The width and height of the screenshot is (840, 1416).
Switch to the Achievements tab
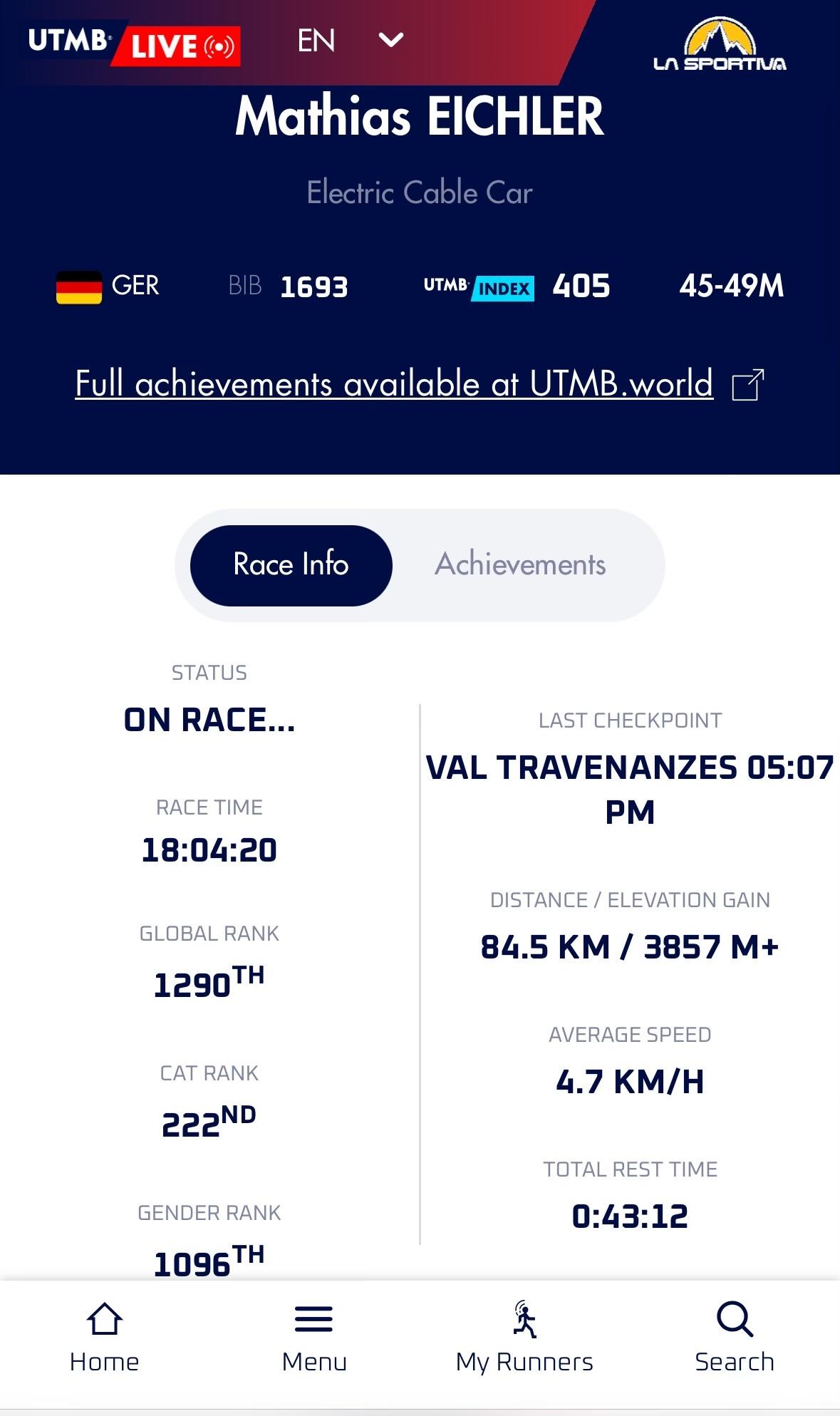520,564
